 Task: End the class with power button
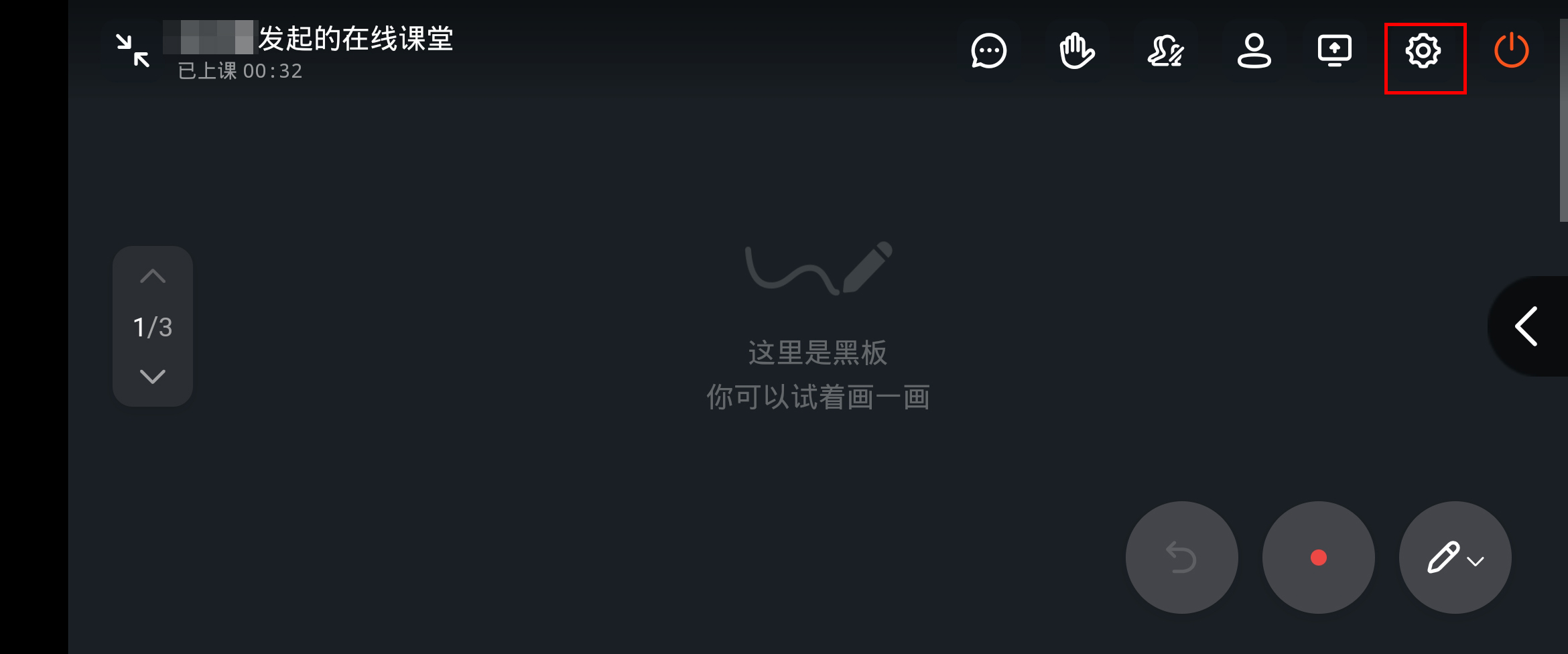pyautogui.click(x=1511, y=51)
